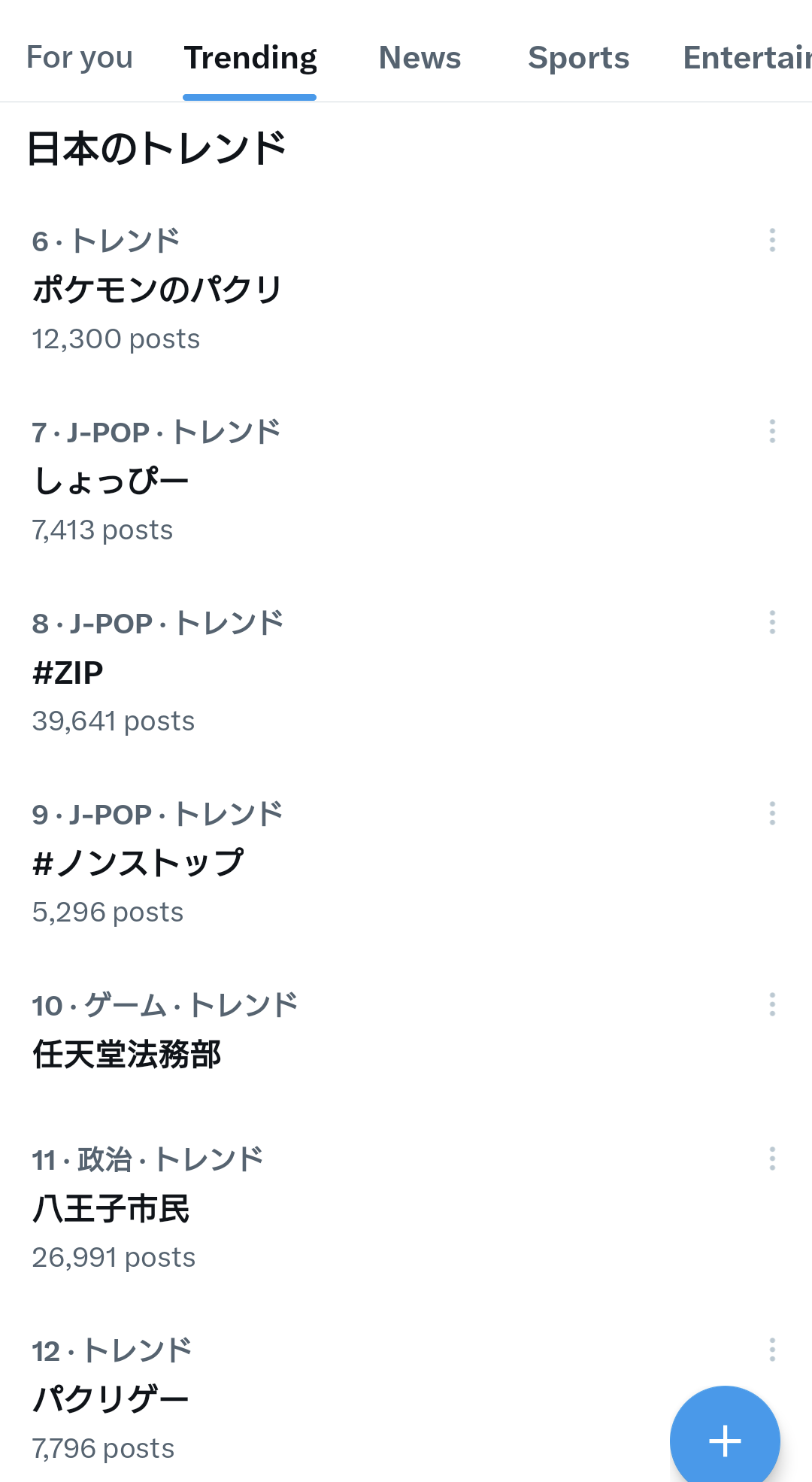This screenshot has width=812, height=1482.
Task: Open the overflow menu for #ノンストップ
Action: pos(772,813)
